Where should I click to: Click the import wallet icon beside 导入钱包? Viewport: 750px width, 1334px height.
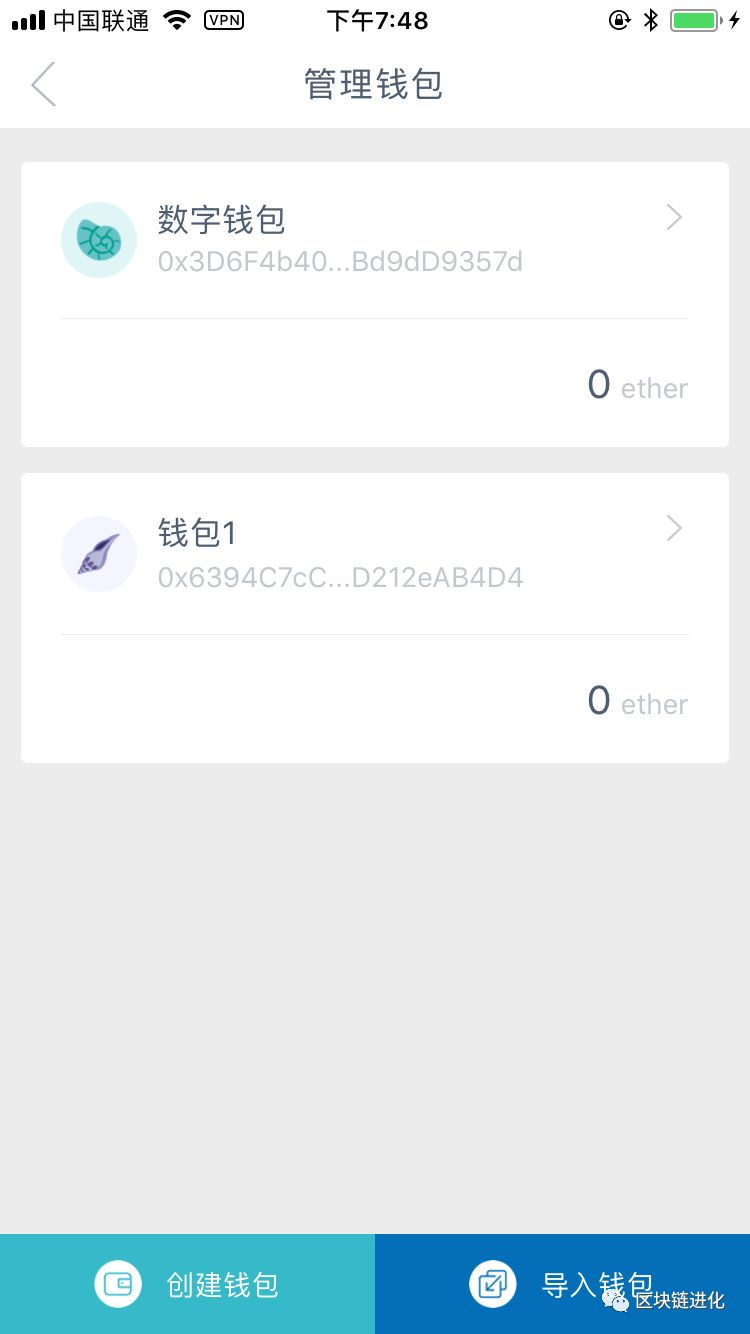tap(491, 1283)
